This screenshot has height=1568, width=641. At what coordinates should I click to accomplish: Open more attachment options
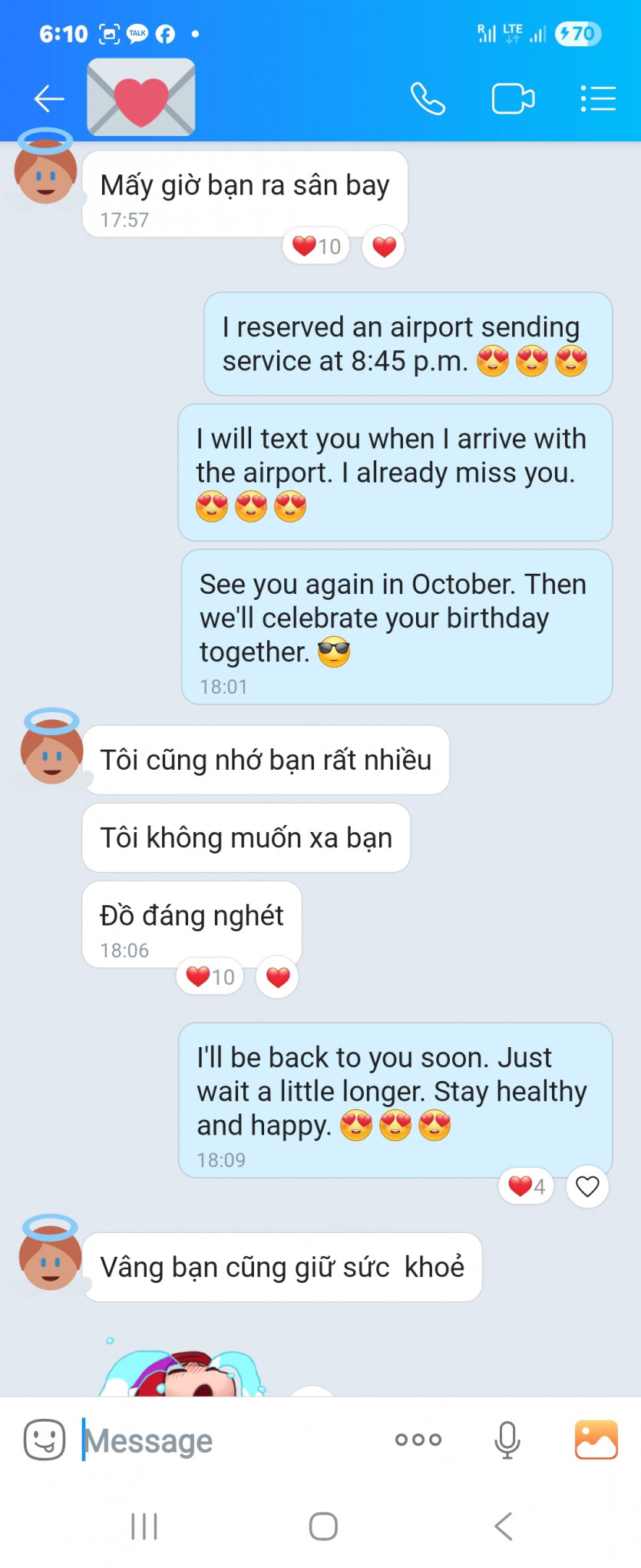(418, 1440)
